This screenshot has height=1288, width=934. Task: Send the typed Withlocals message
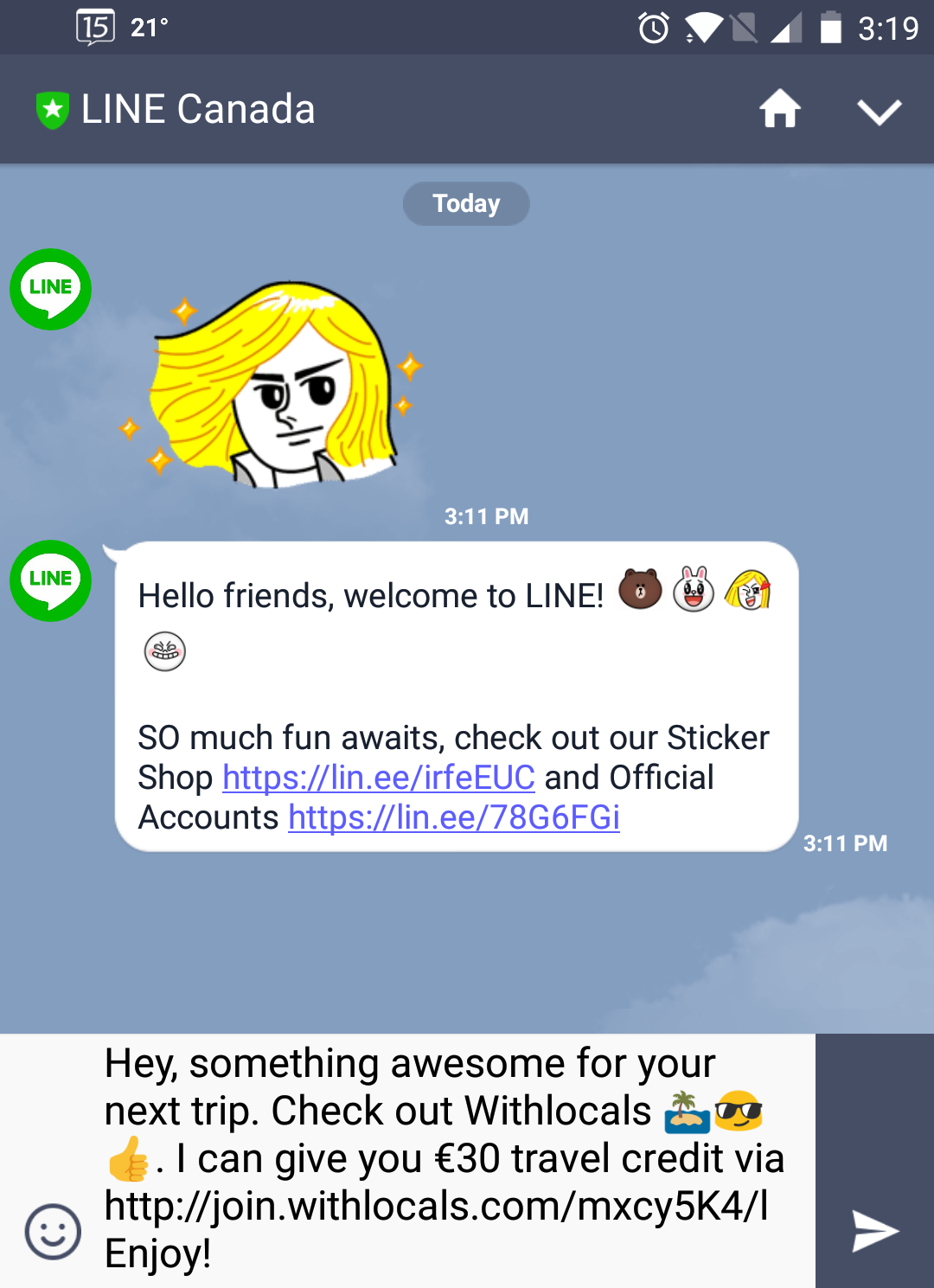(x=874, y=1230)
